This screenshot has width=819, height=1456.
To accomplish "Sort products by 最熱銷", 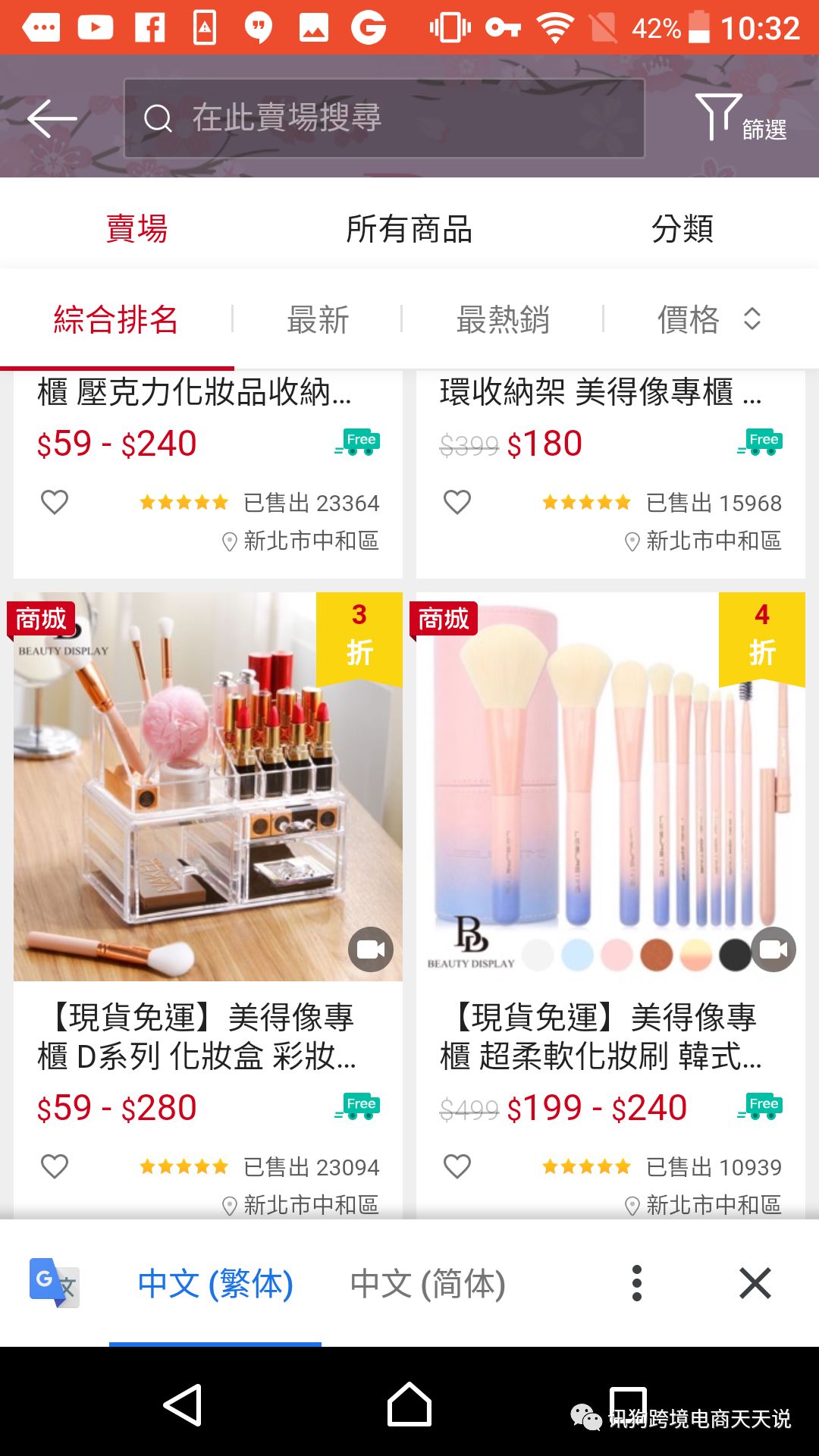I will click(x=503, y=319).
